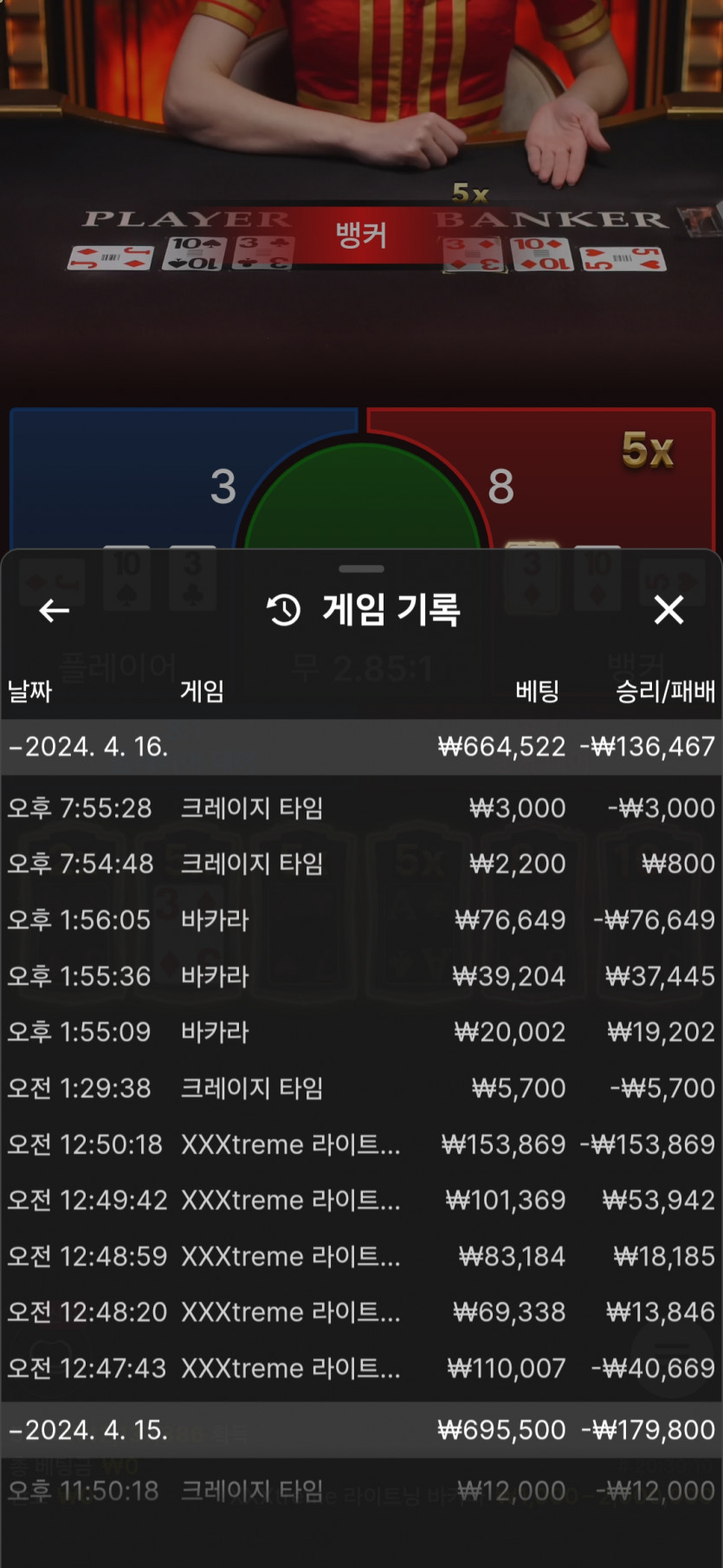Select the 오전 12:48:59 XXXtreme entry
723x1568 pixels.
(x=361, y=1256)
